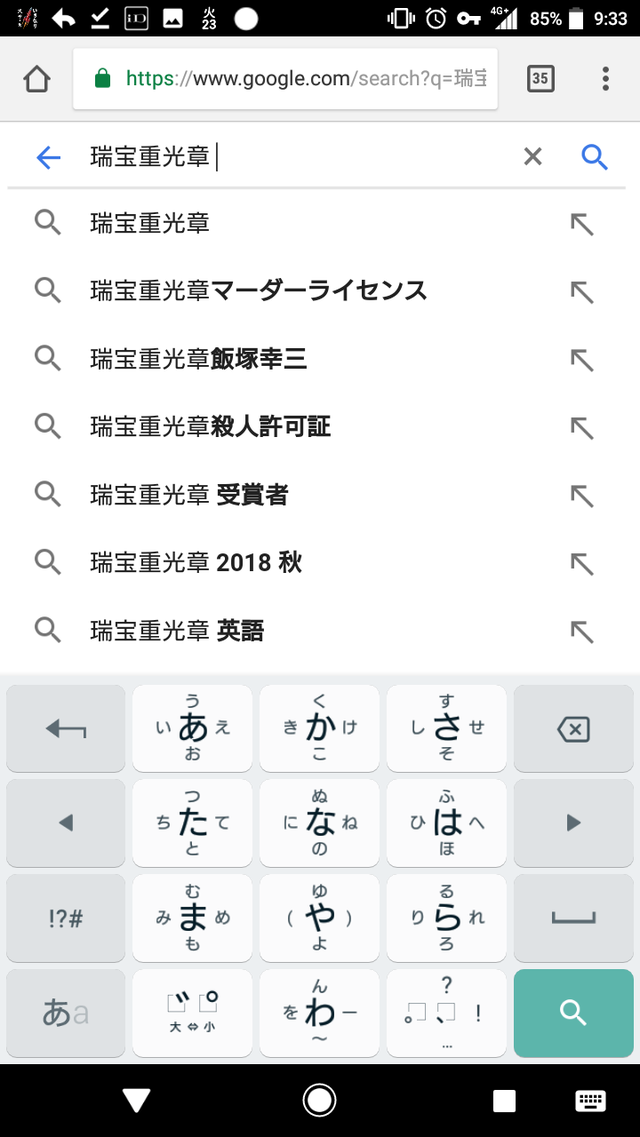Hit the keyboard backspace key

[573, 729]
